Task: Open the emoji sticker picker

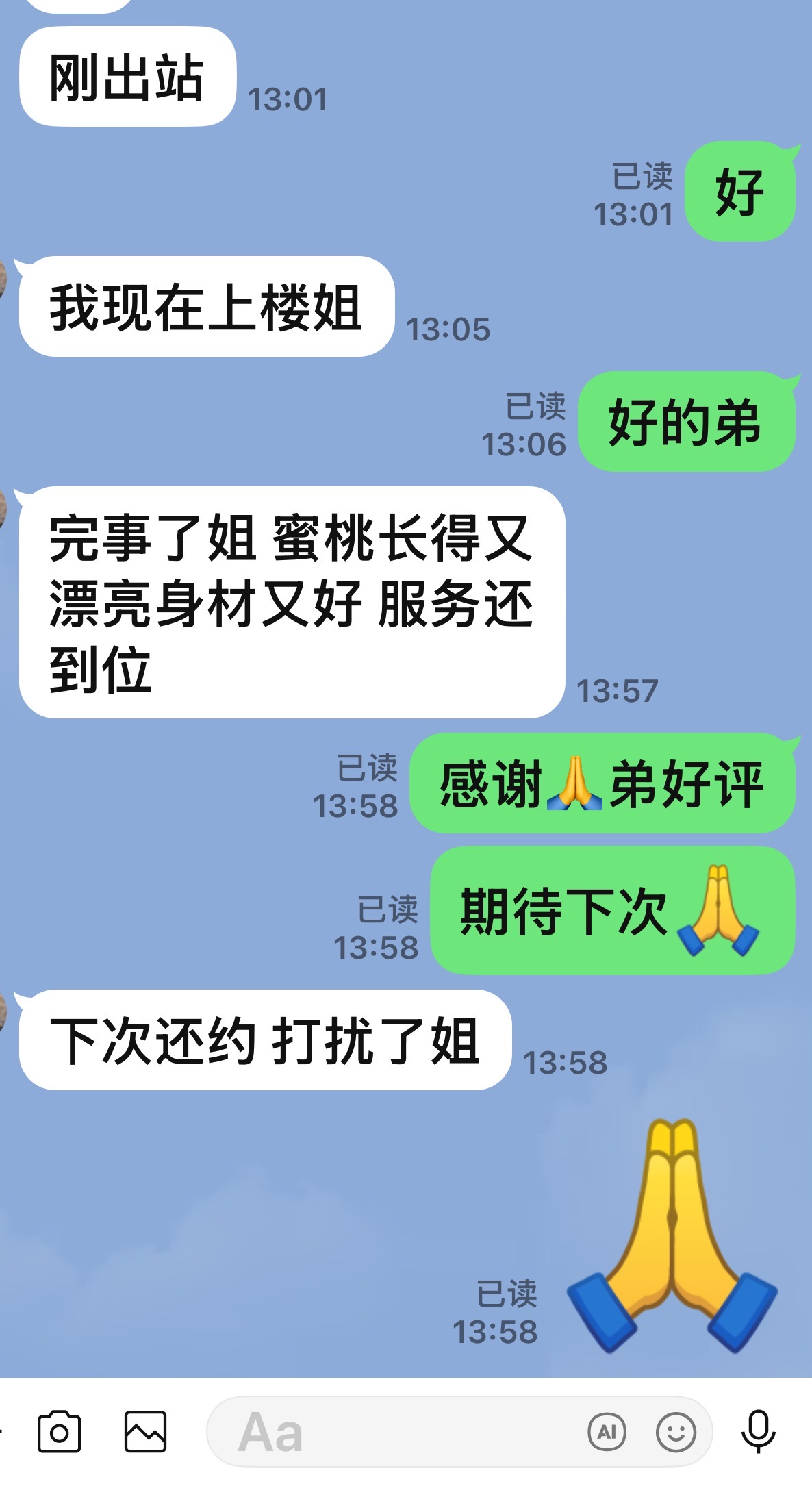Action: point(676,1432)
